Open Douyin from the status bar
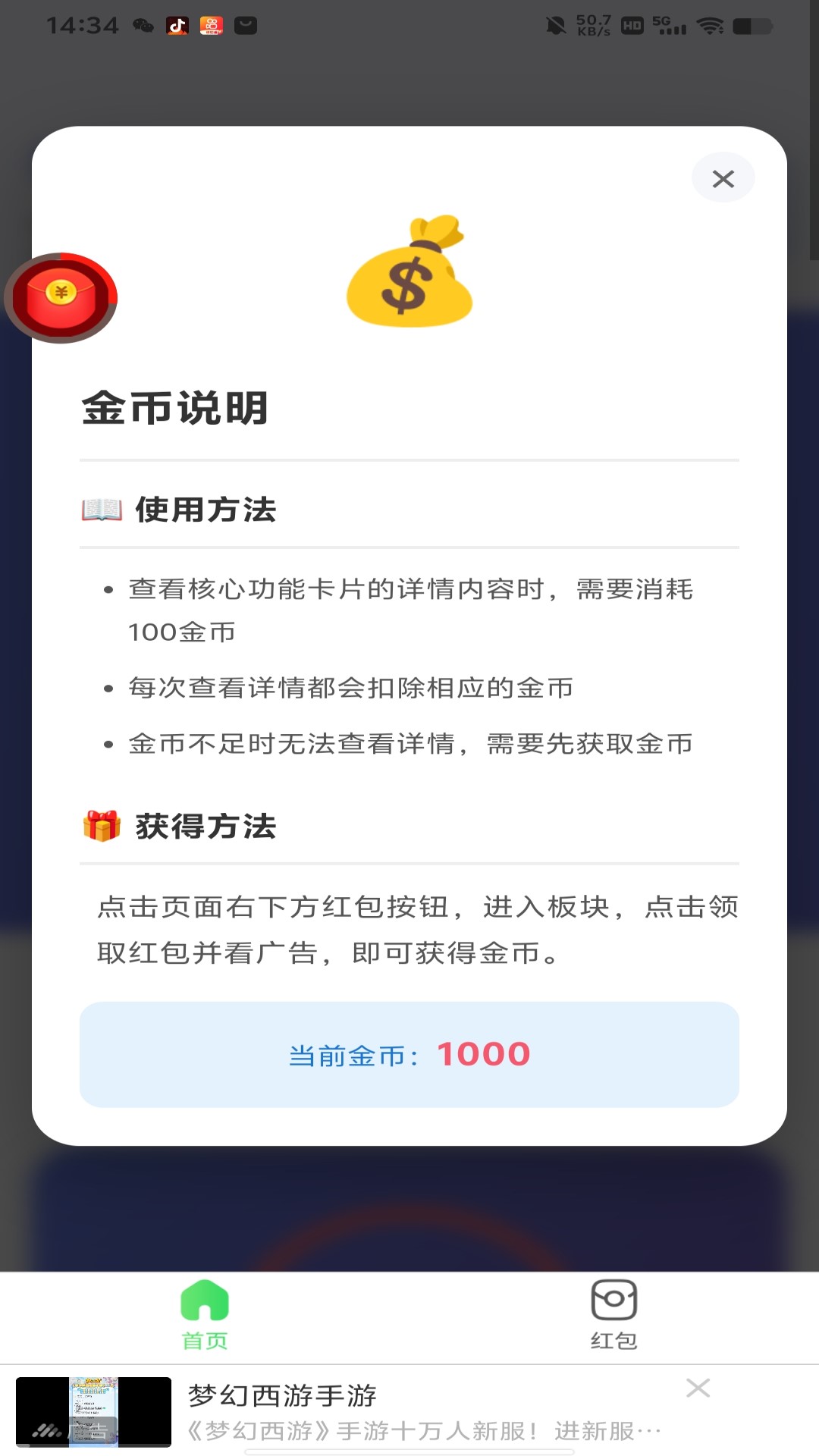 (x=177, y=25)
